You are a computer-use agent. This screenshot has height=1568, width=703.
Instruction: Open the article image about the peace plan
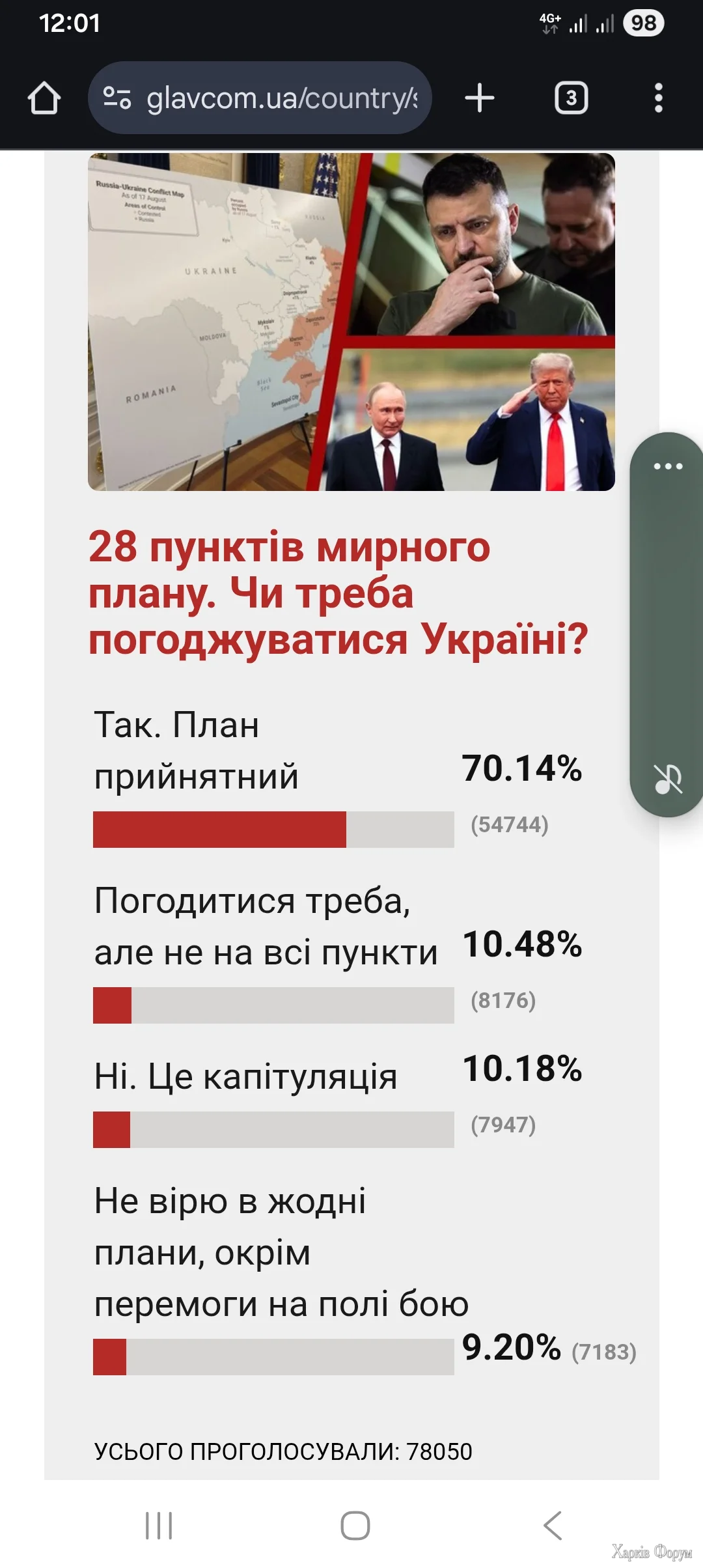coord(351,322)
